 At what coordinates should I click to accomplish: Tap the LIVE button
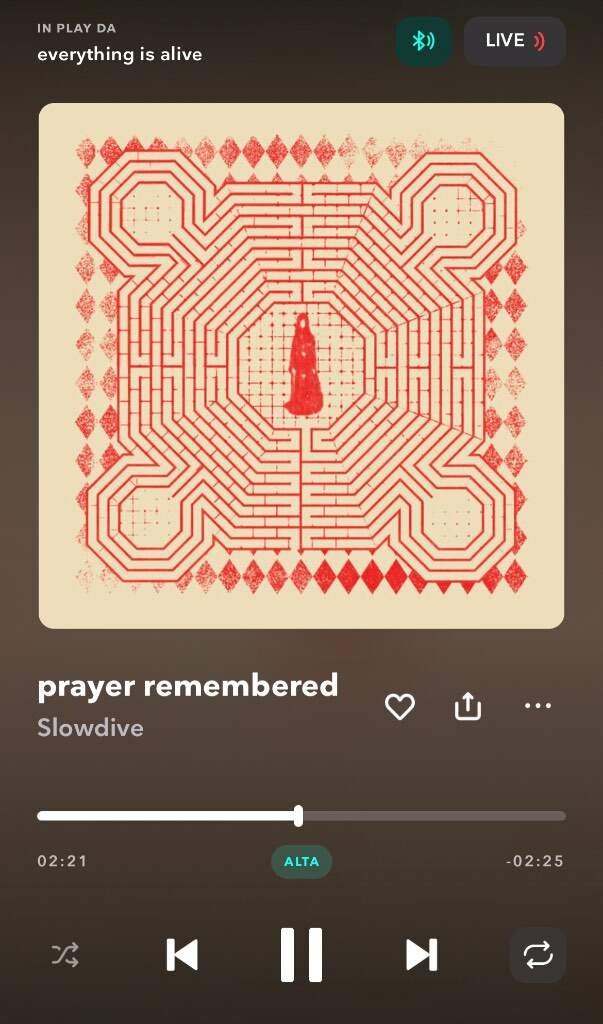click(x=514, y=41)
